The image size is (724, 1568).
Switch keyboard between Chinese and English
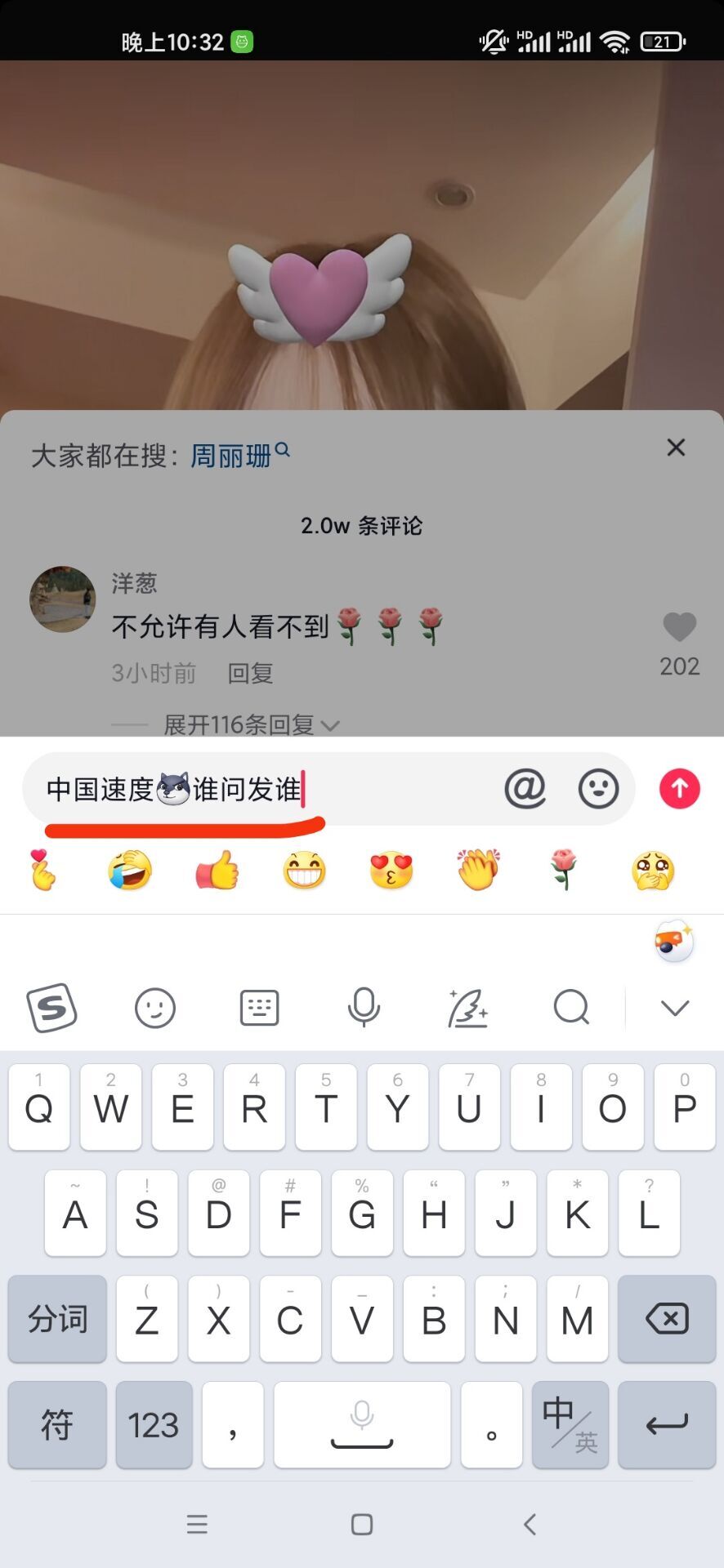570,1424
